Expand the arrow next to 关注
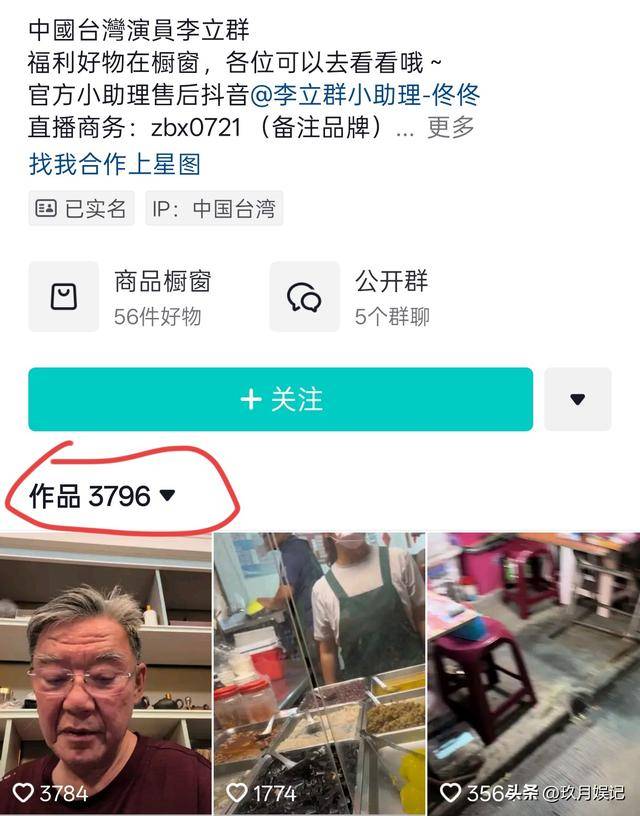Viewport: 640px width, 816px height. coord(577,399)
